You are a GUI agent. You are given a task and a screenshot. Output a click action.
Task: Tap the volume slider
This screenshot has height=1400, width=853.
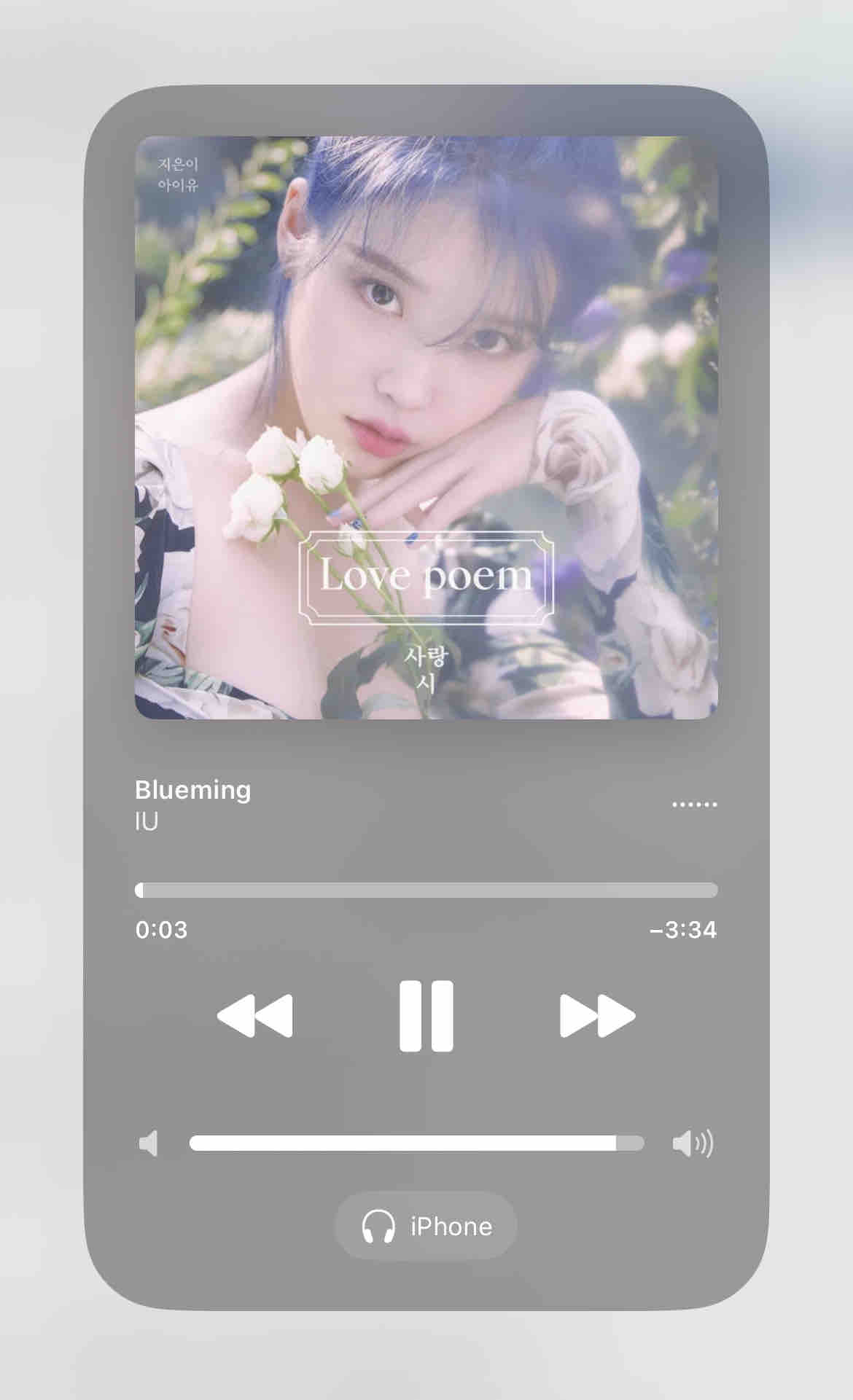(x=416, y=1143)
